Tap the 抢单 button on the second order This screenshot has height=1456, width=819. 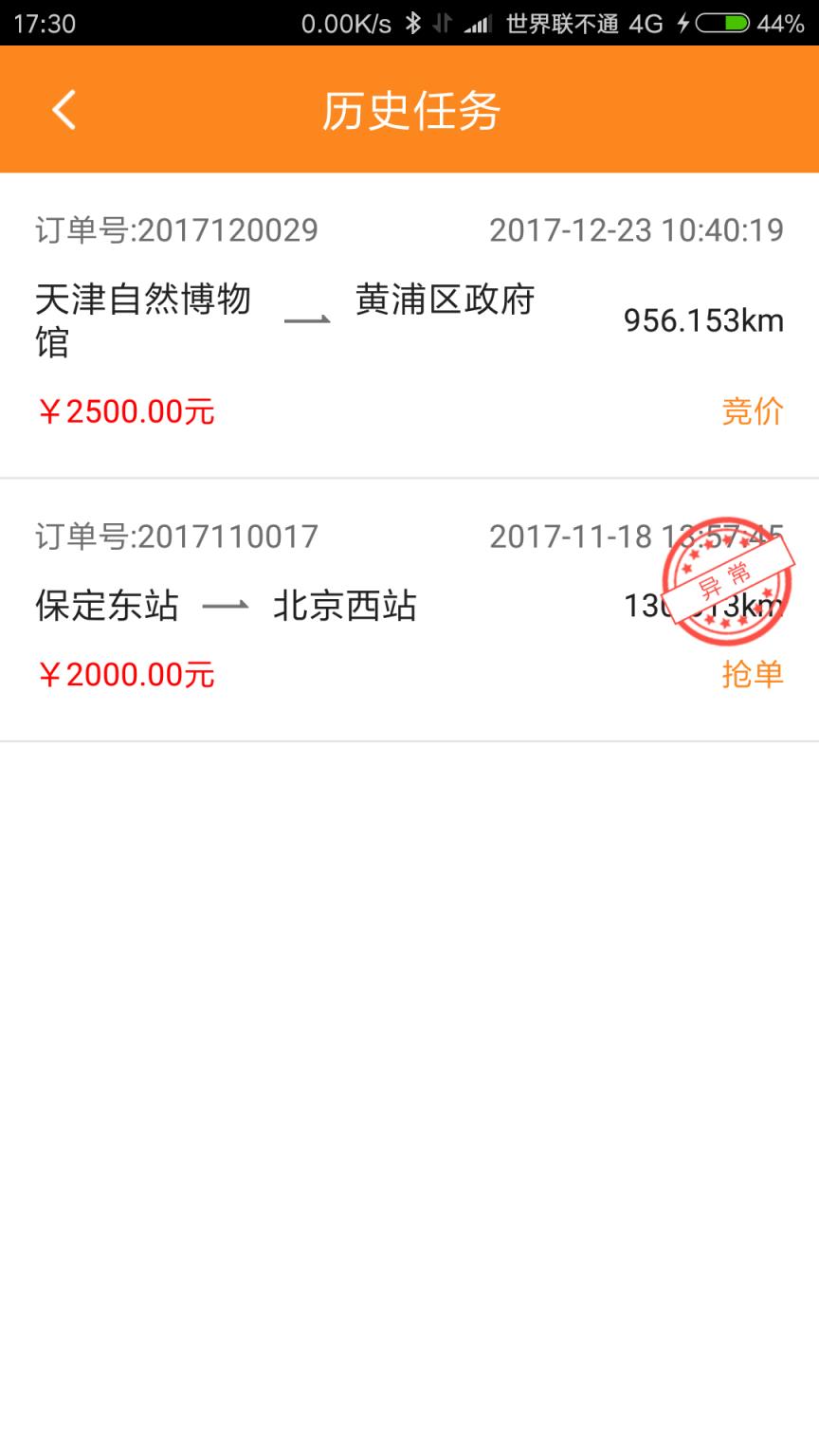(x=754, y=674)
